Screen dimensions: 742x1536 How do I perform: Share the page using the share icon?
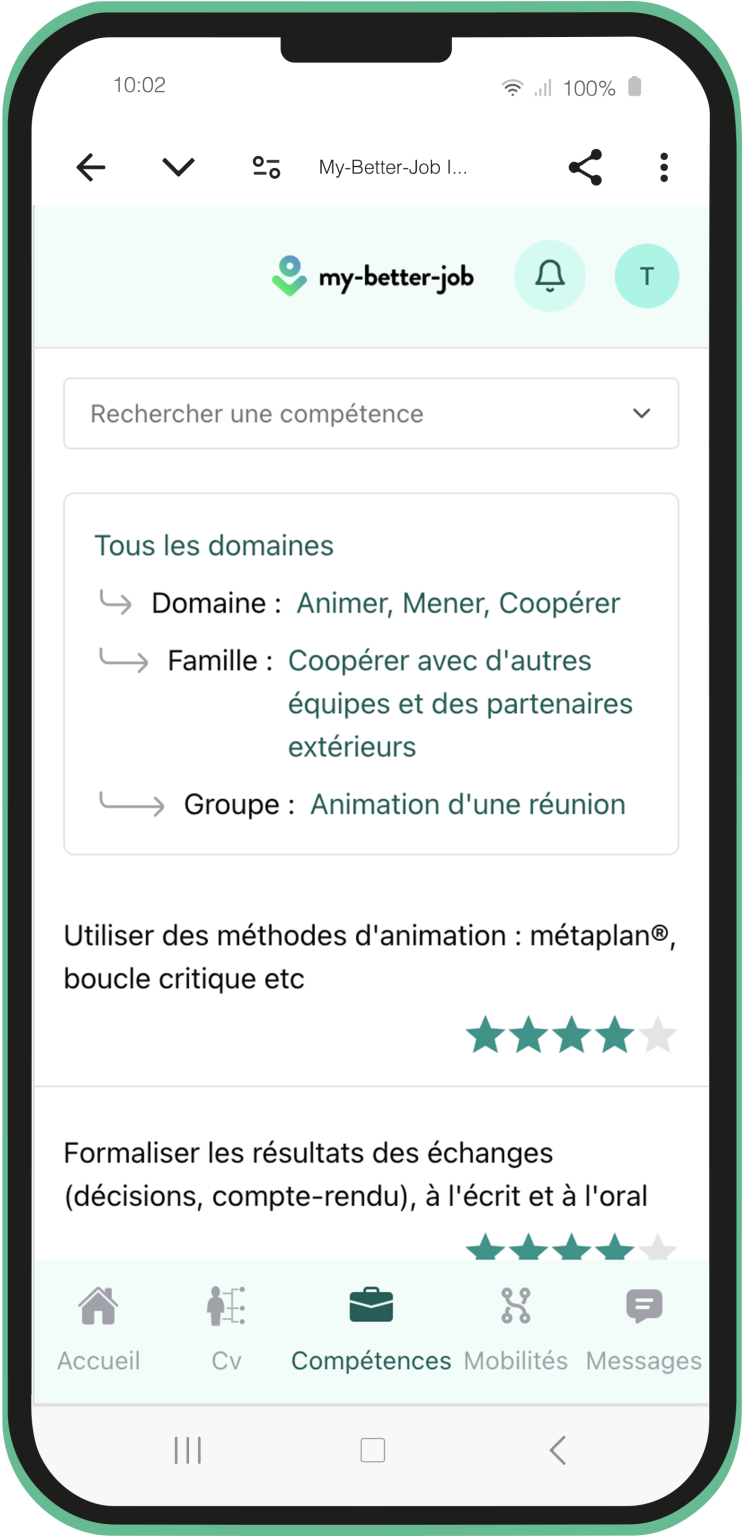(585, 167)
